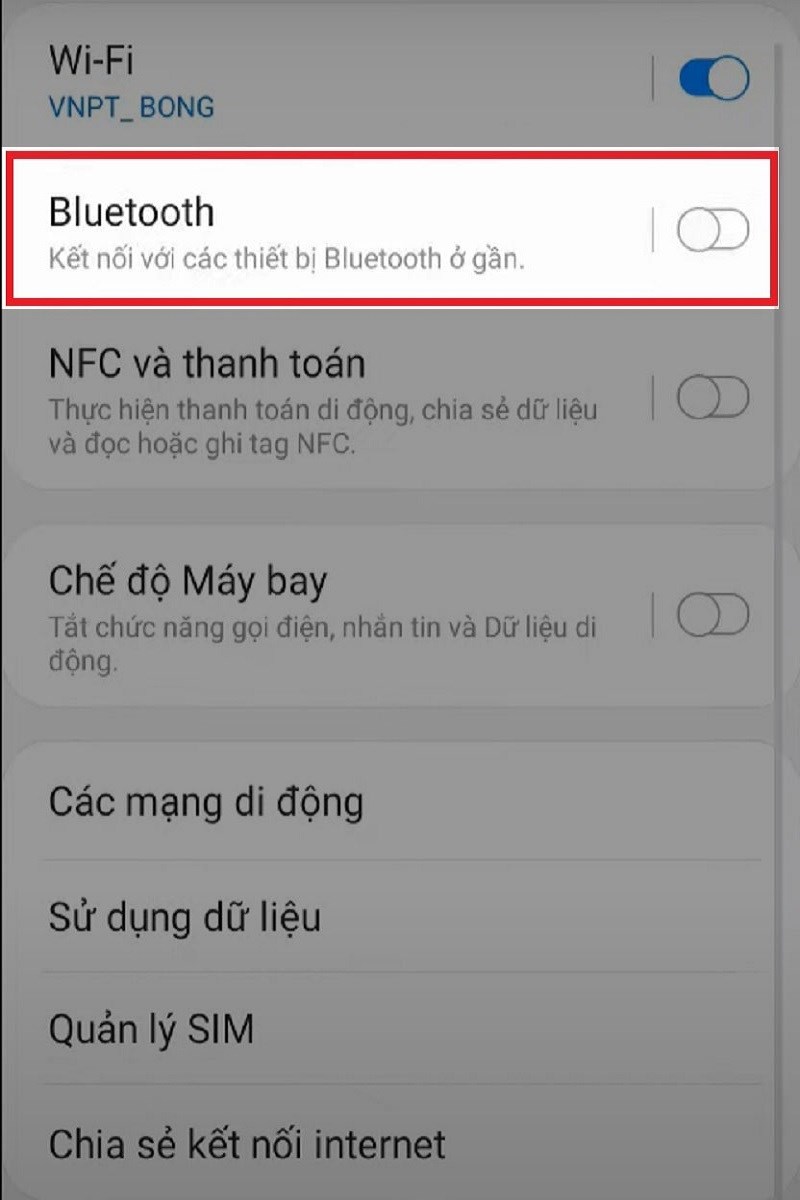Enable the Bluetooth toggle switch
This screenshot has width=800, height=1200.
pyautogui.click(x=715, y=229)
